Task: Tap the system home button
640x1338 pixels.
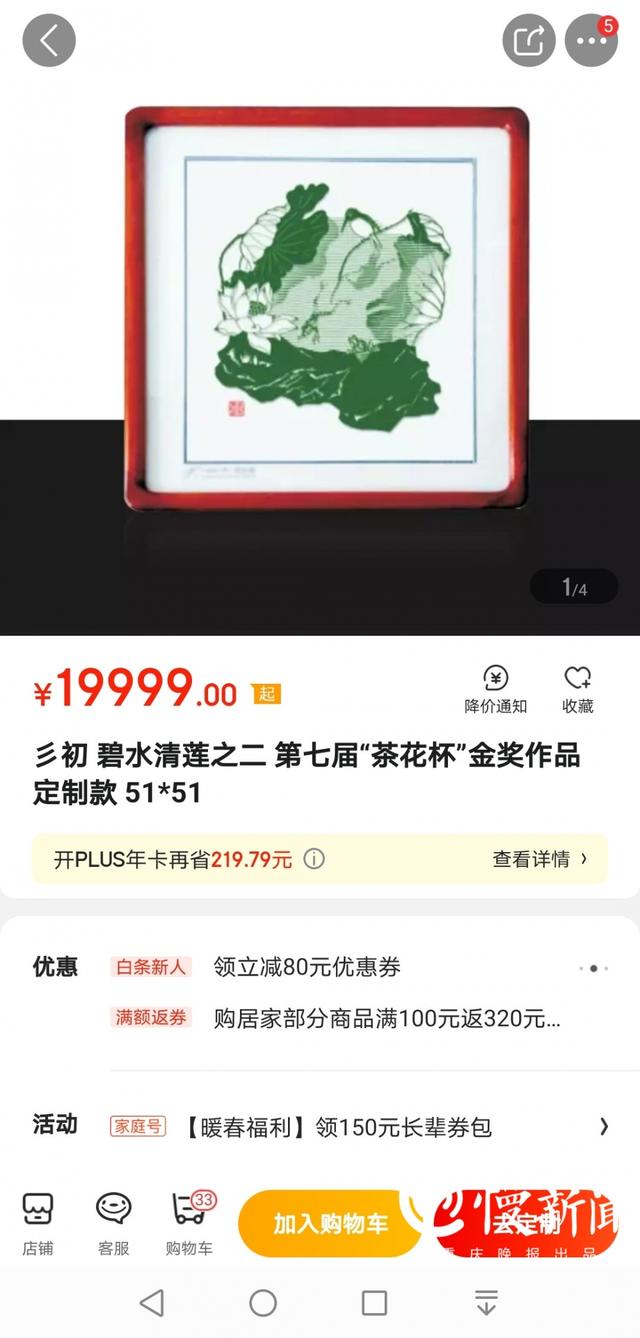Action: [263, 1302]
